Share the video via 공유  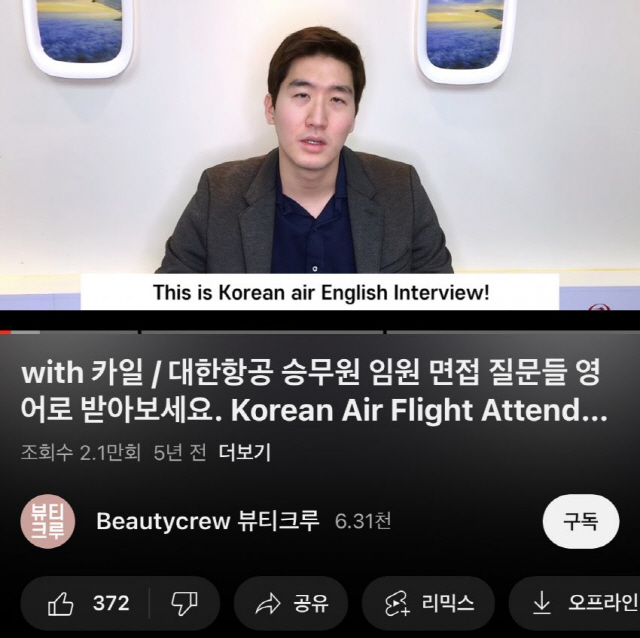pyautogui.click(x=286, y=603)
